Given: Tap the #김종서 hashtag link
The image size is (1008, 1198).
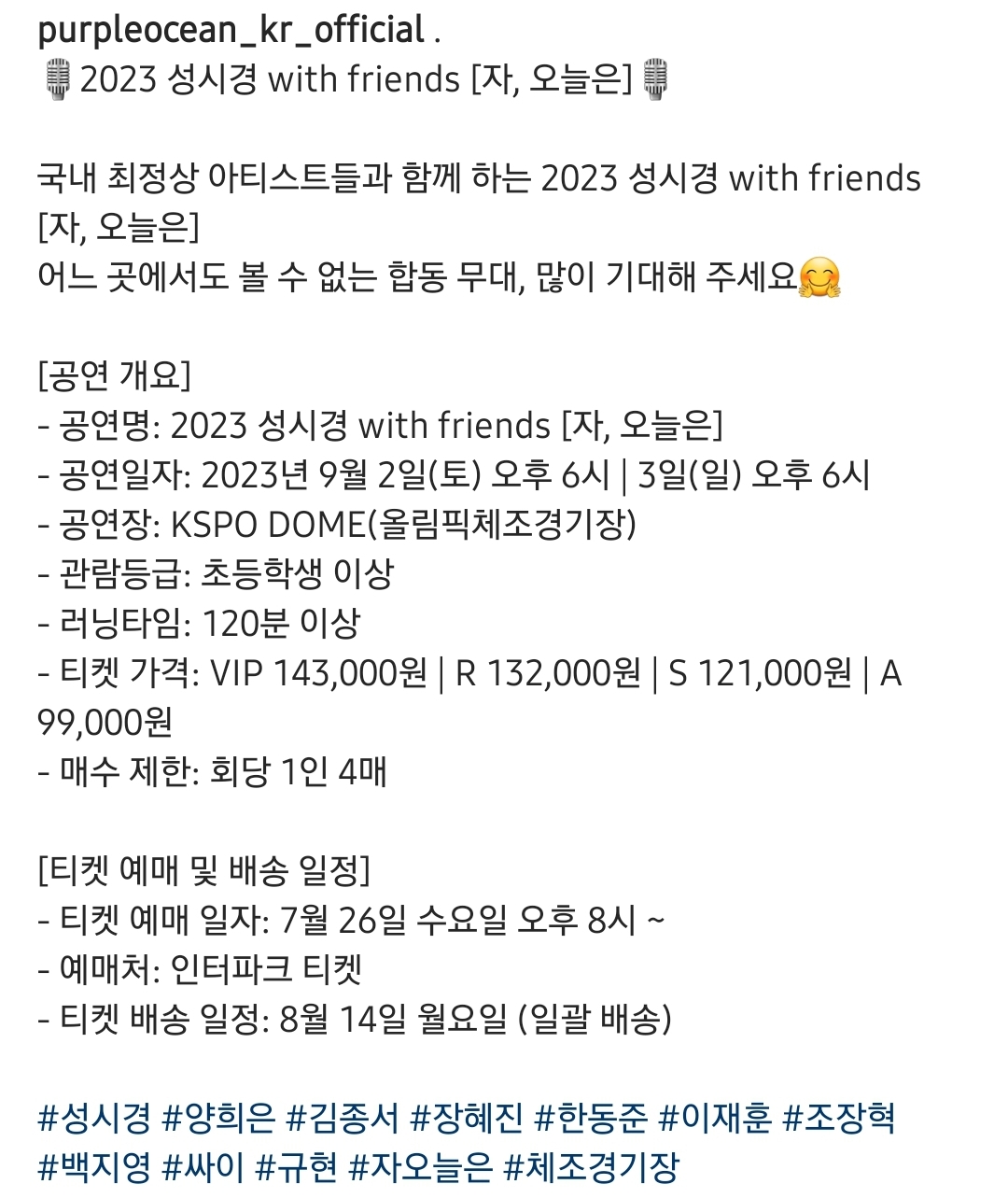Looking at the screenshot, I should point(343,1118).
